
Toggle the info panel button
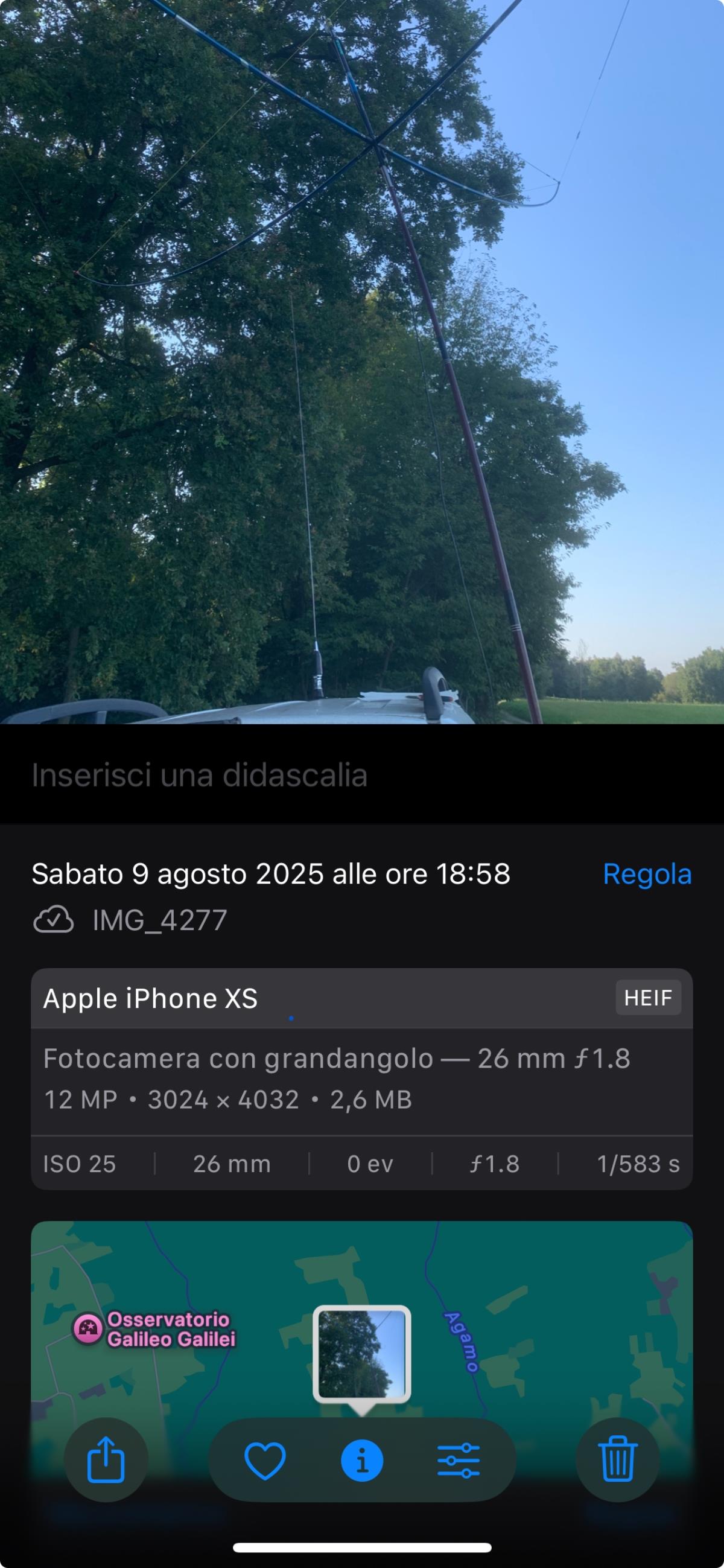click(x=362, y=1460)
